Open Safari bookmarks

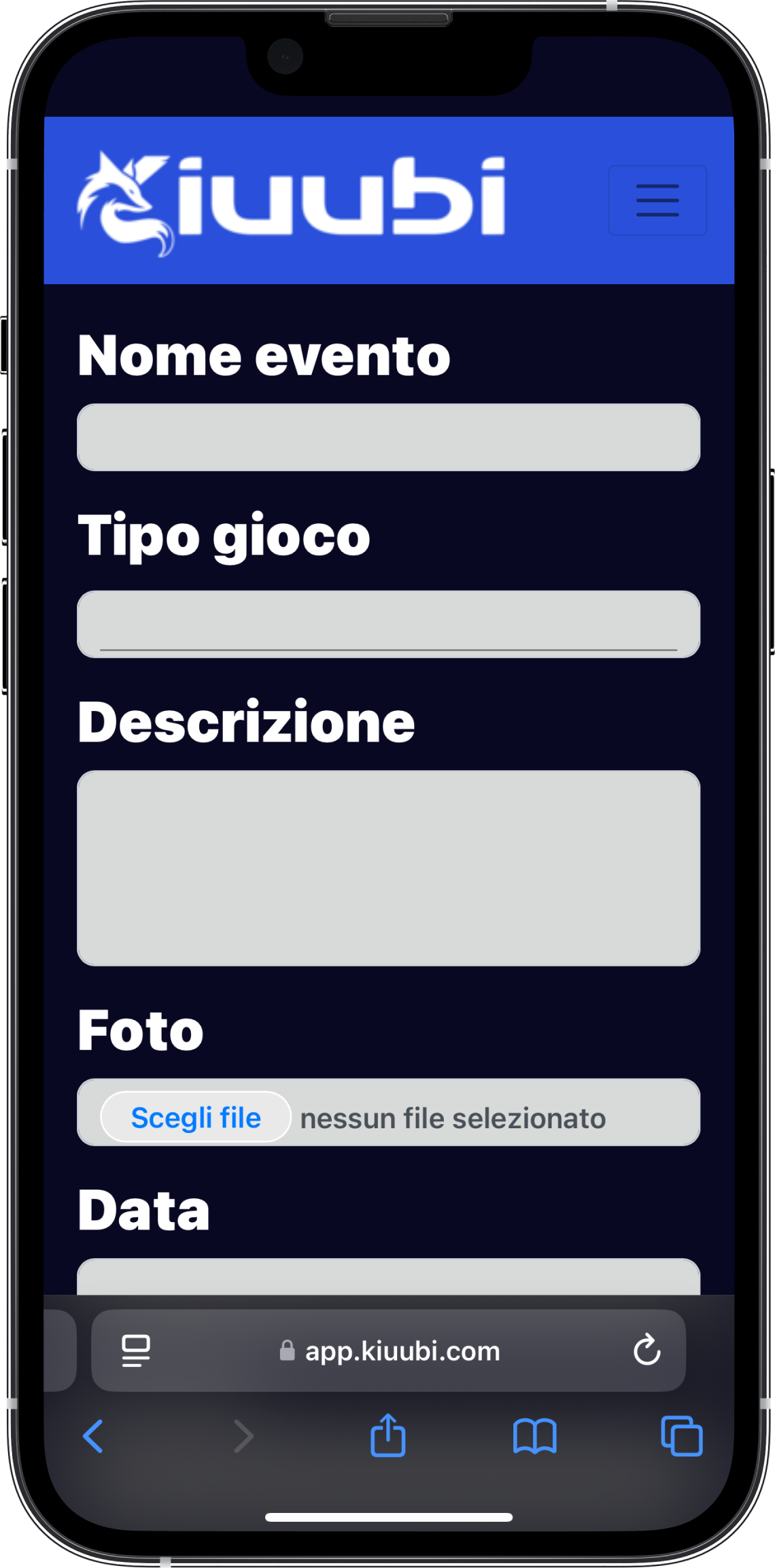[x=535, y=1436]
